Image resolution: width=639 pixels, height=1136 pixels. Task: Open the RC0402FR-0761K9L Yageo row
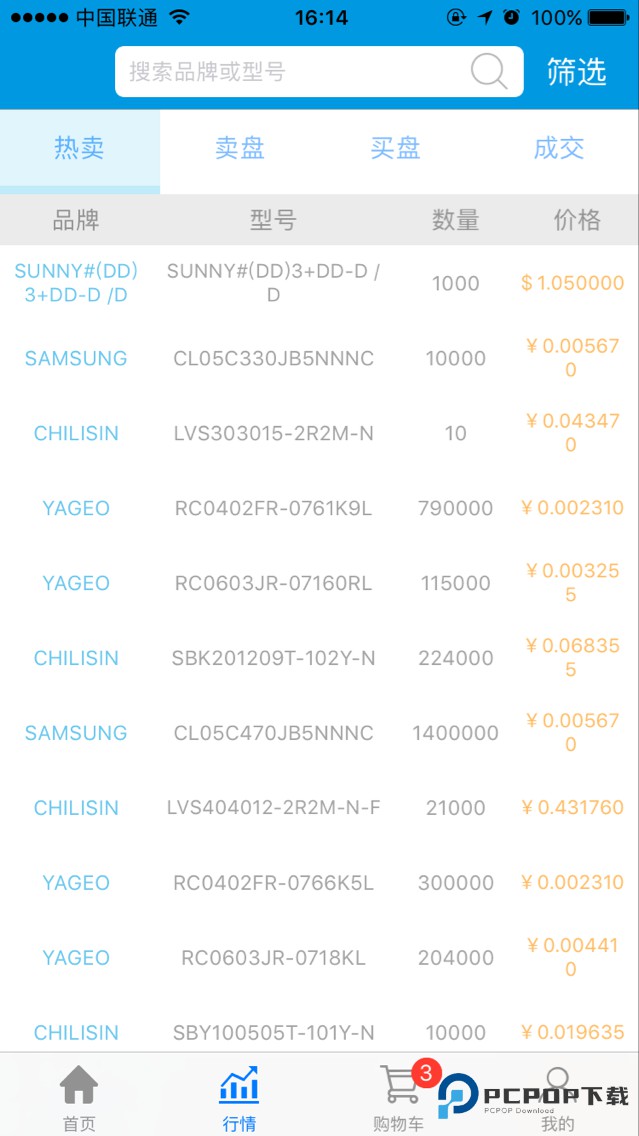coord(273,508)
